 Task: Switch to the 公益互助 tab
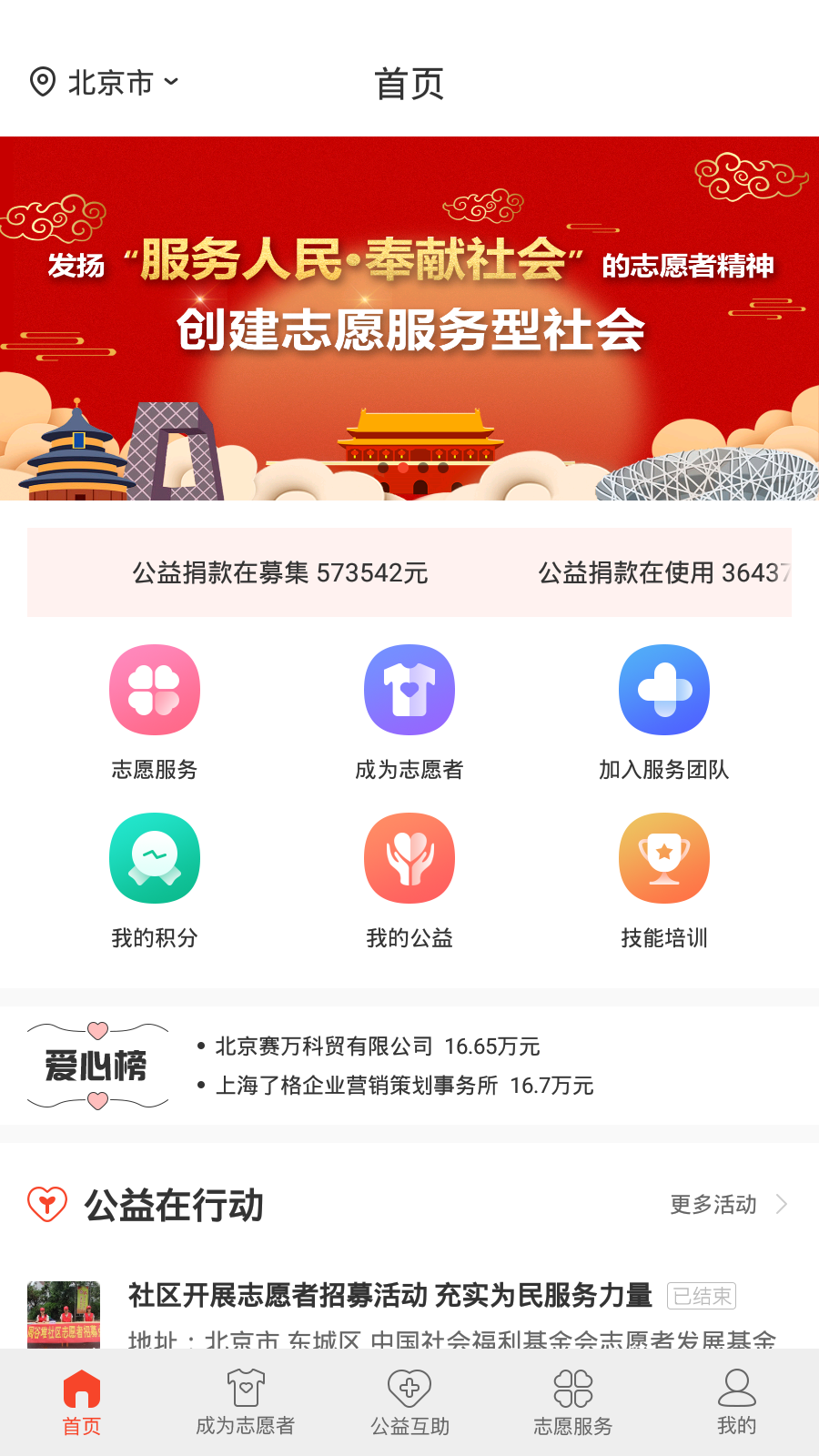click(409, 1403)
